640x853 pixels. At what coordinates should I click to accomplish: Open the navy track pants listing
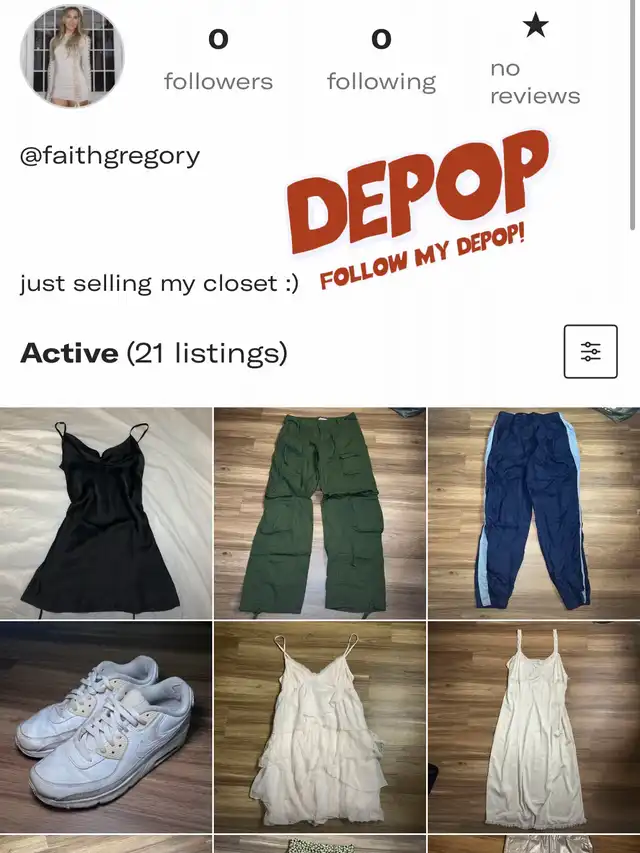click(x=534, y=512)
